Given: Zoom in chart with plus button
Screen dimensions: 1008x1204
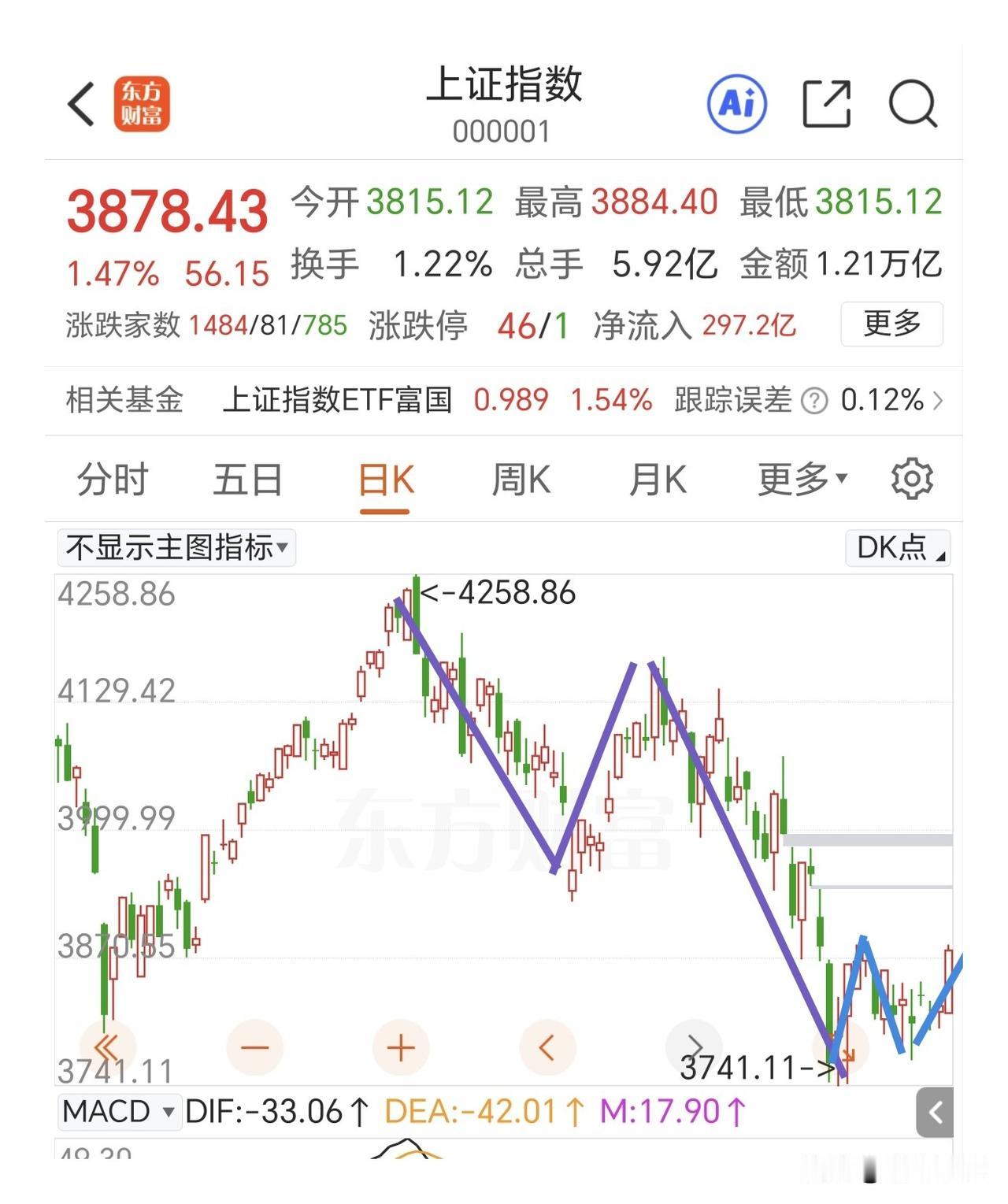Looking at the screenshot, I should click(x=401, y=1047).
